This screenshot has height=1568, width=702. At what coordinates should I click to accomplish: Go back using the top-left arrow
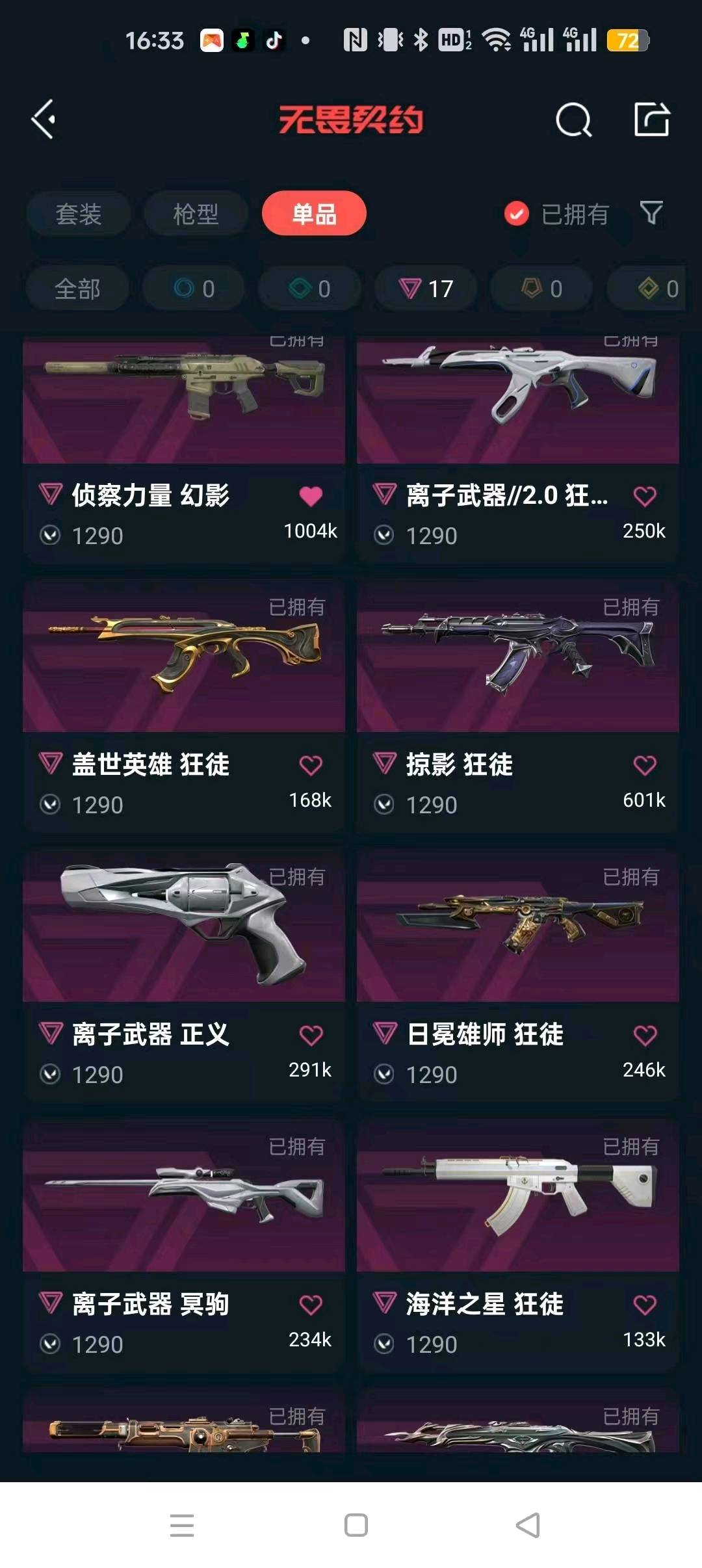(44, 120)
